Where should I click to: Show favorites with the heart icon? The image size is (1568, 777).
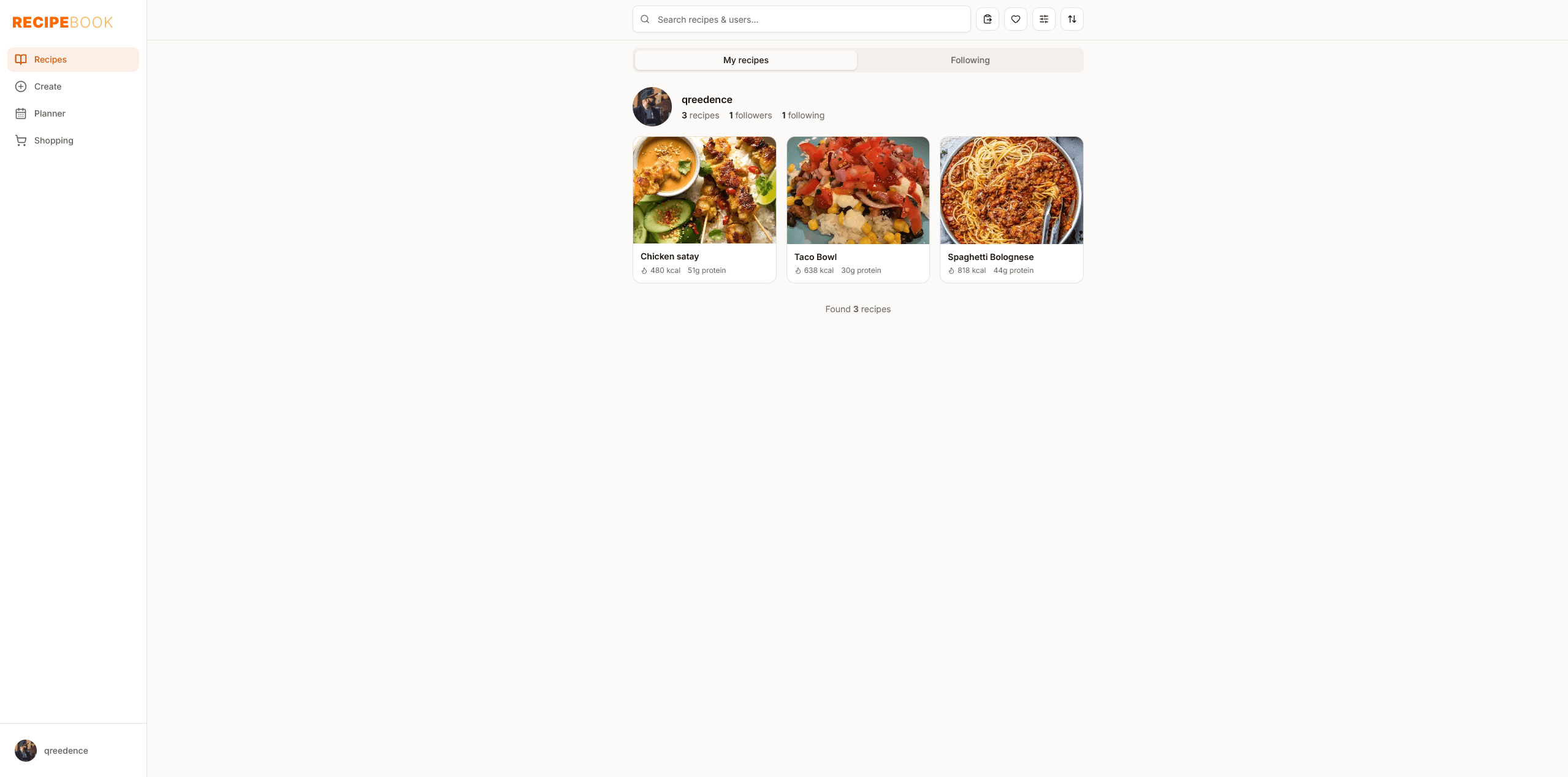tap(1016, 19)
